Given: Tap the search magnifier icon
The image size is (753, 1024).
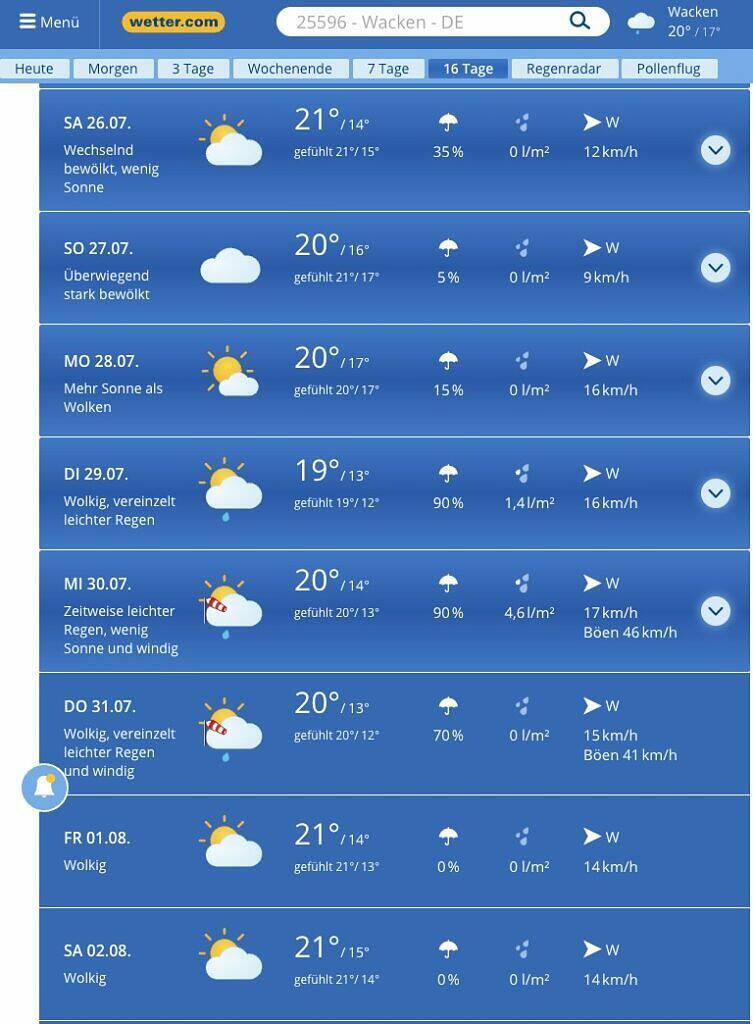Looking at the screenshot, I should pos(580,21).
